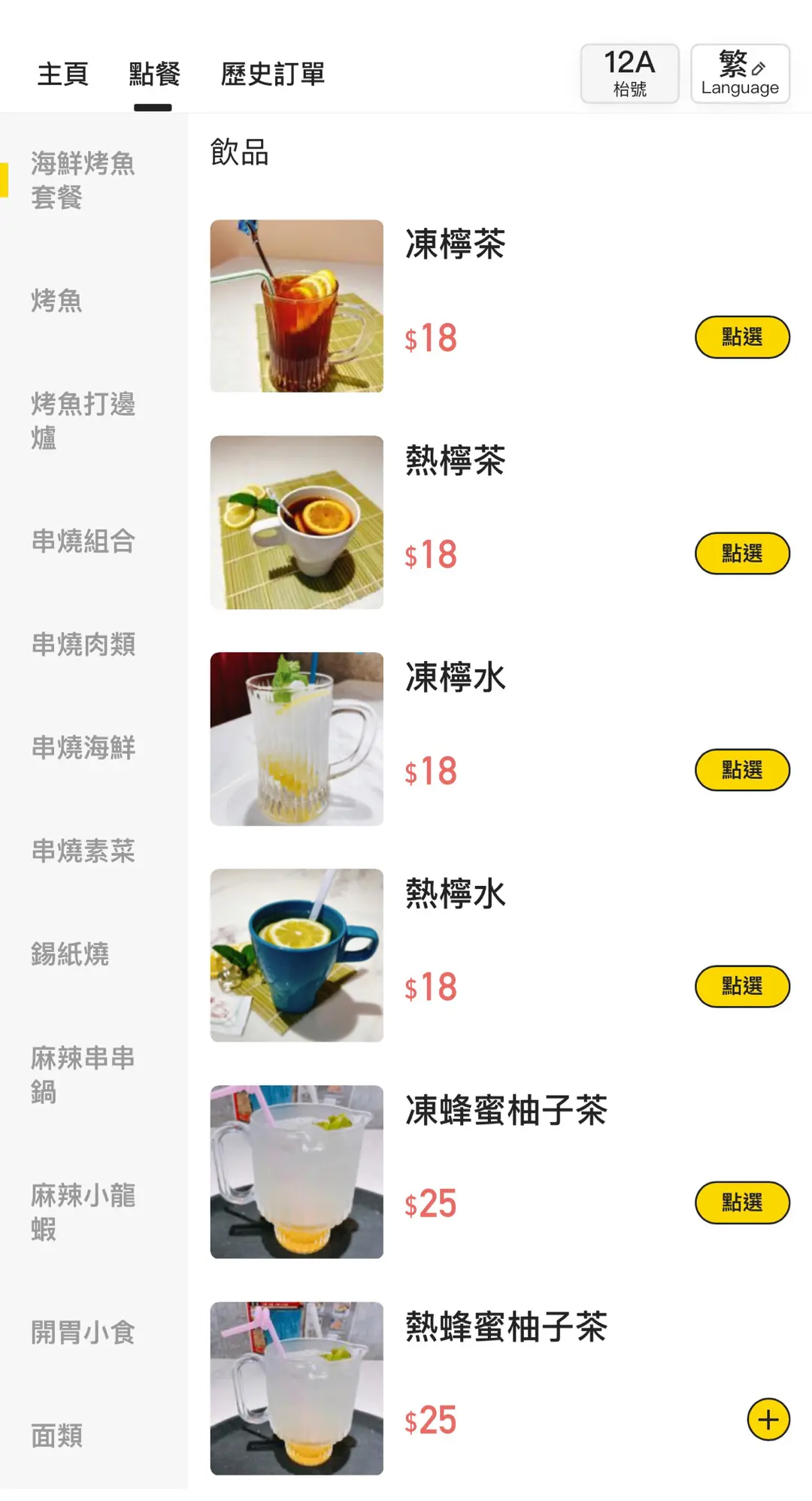Select the 串燒肉類 category
Viewport: 812px width, 1501px height.
tap(83, 644)
